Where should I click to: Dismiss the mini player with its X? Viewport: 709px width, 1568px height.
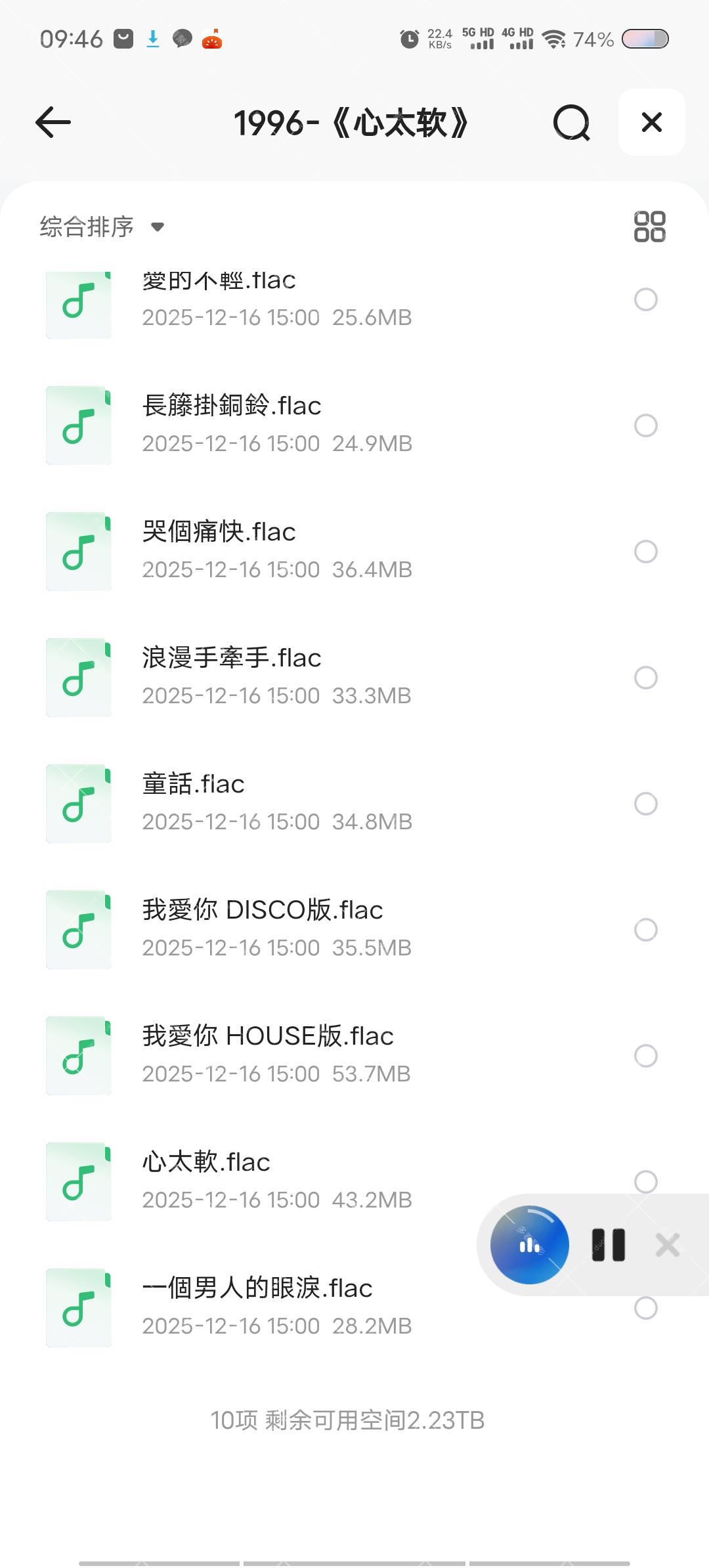668,1244
